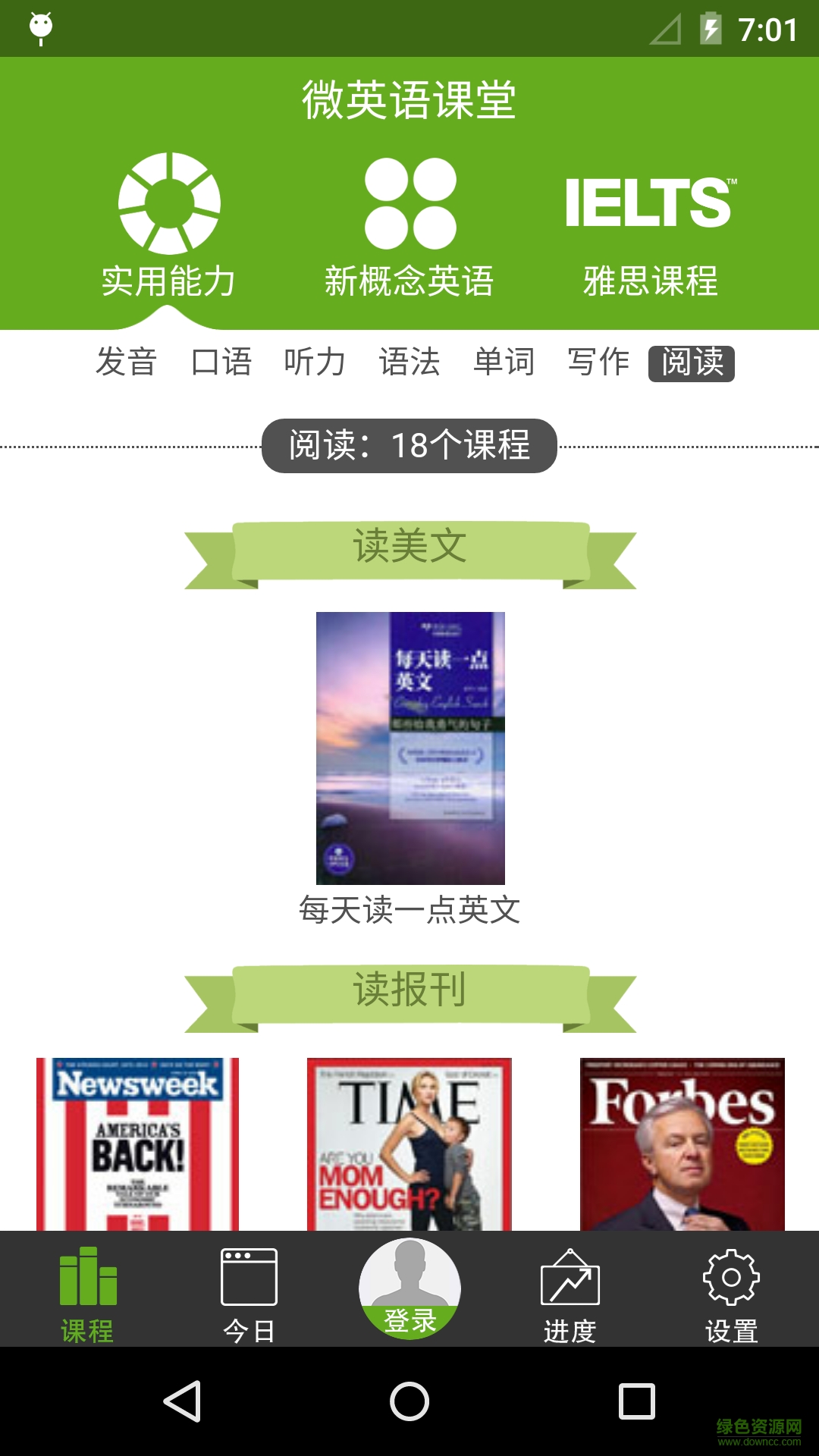Open the 语法 tab

pyautogui.click(x=409, y=362)
